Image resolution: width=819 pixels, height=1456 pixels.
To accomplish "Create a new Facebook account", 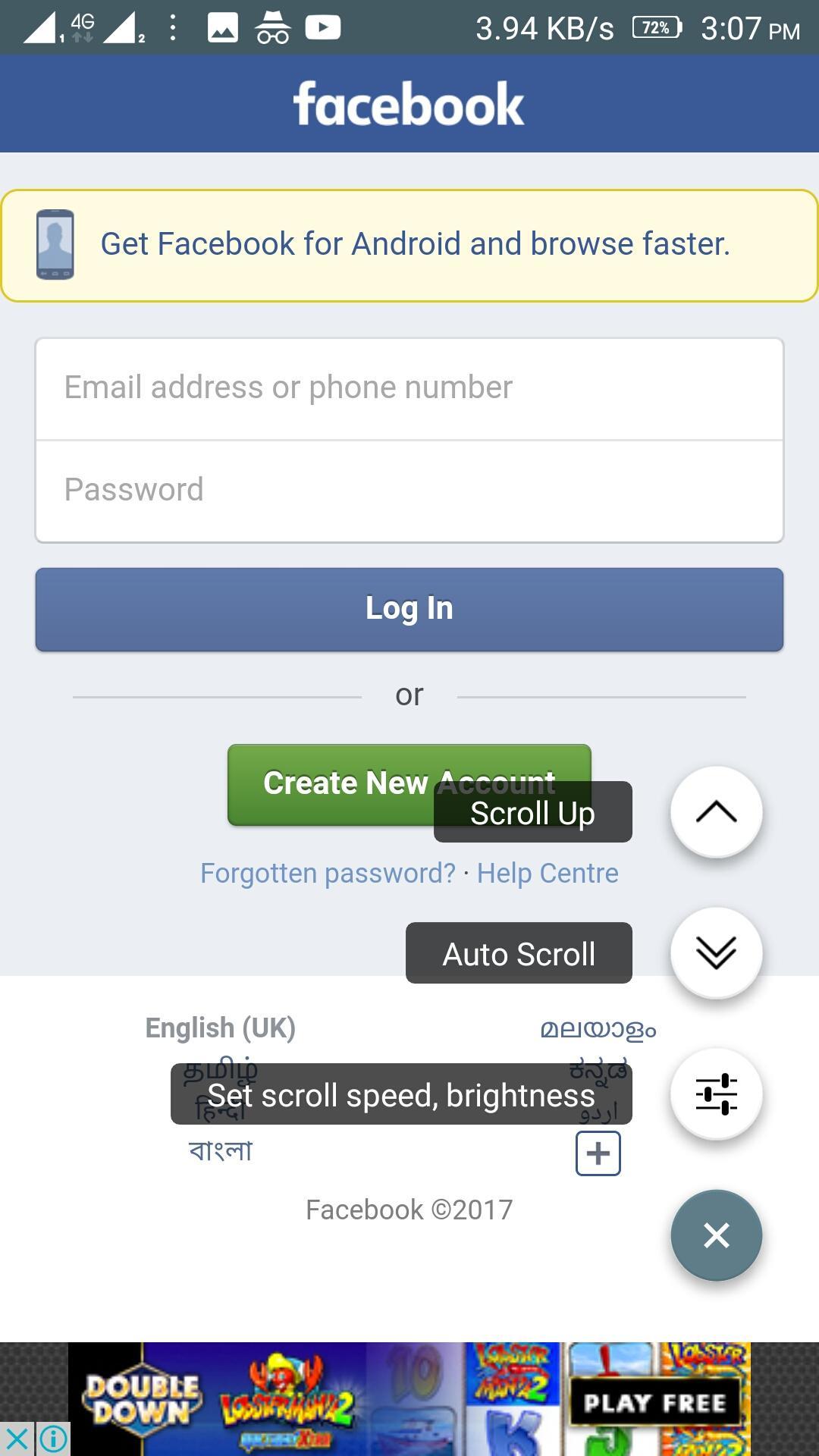I will [334, 783].
